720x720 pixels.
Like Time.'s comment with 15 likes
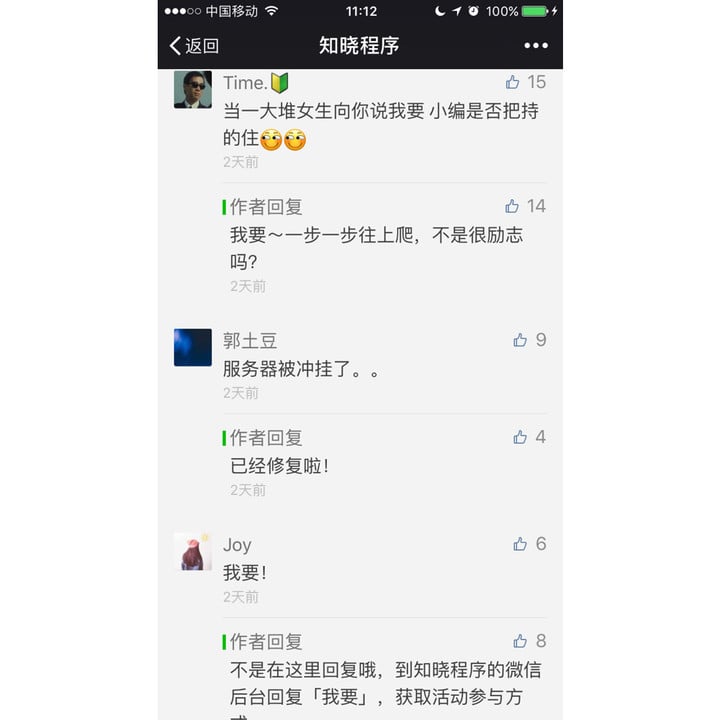[x=513, y=82]
